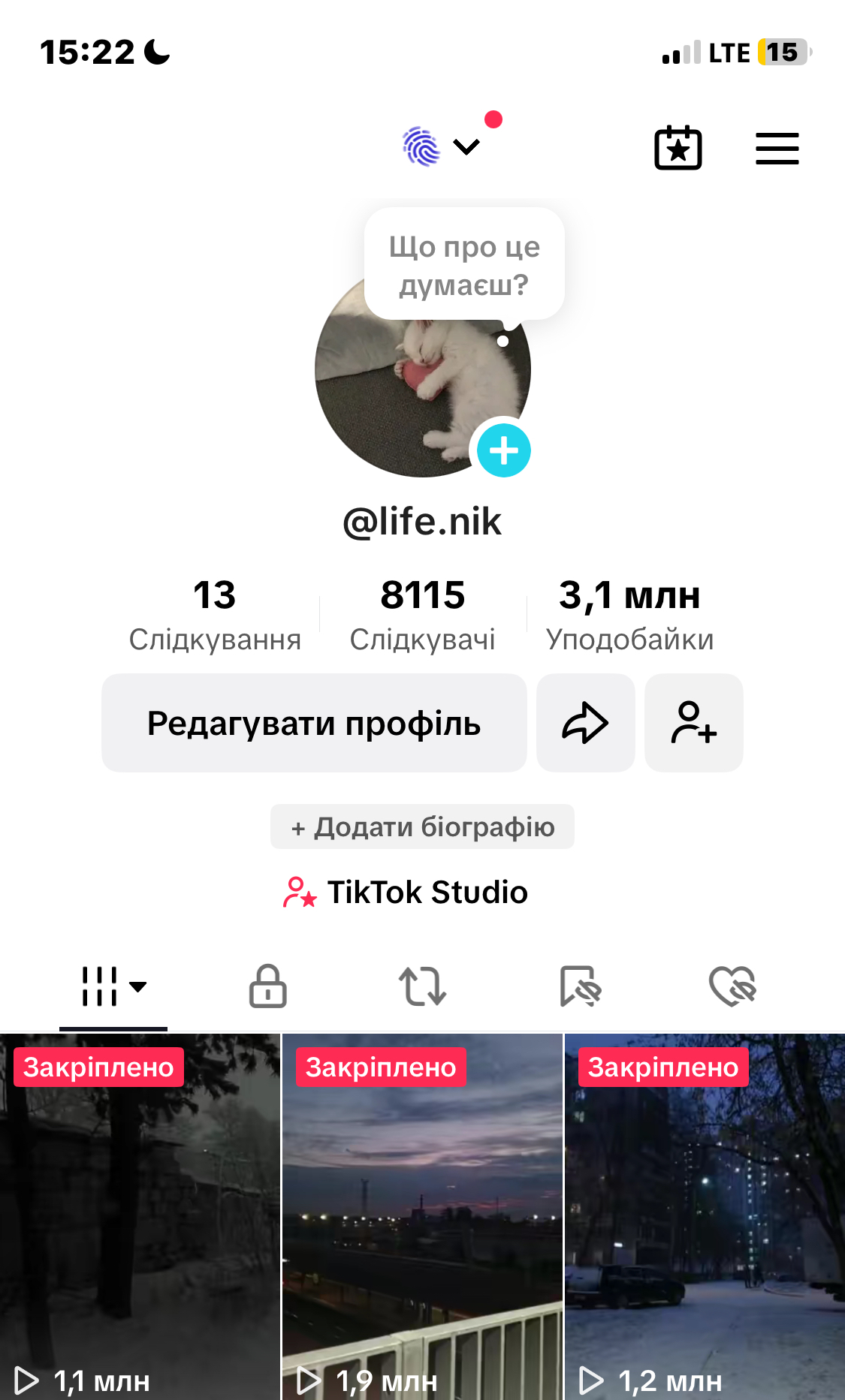Image resolution: width=845 pixels, height=1400 pixels.
Task: Switch to the videos grid tab
Action: 113,986
